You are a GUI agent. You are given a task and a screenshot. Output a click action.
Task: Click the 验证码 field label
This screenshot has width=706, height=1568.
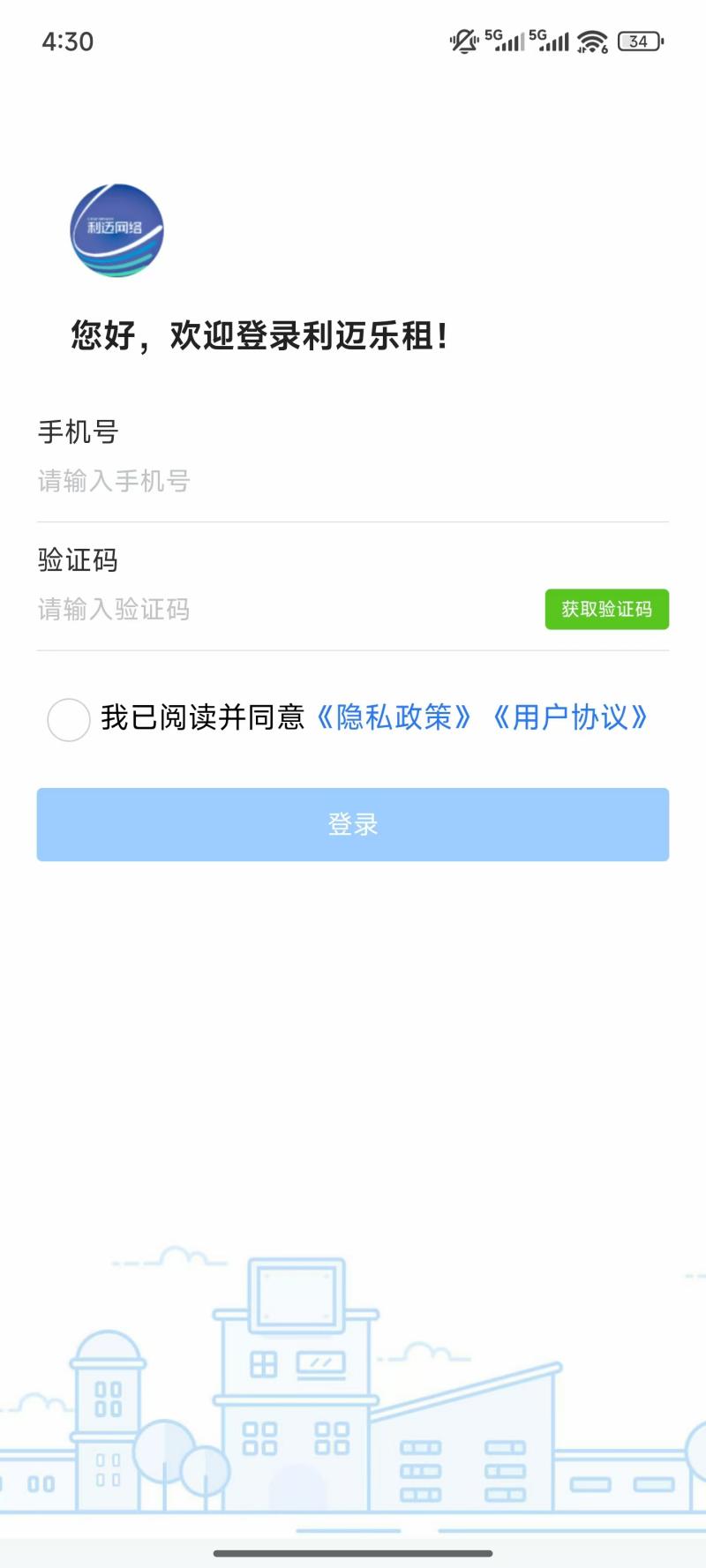coord(78,560)
